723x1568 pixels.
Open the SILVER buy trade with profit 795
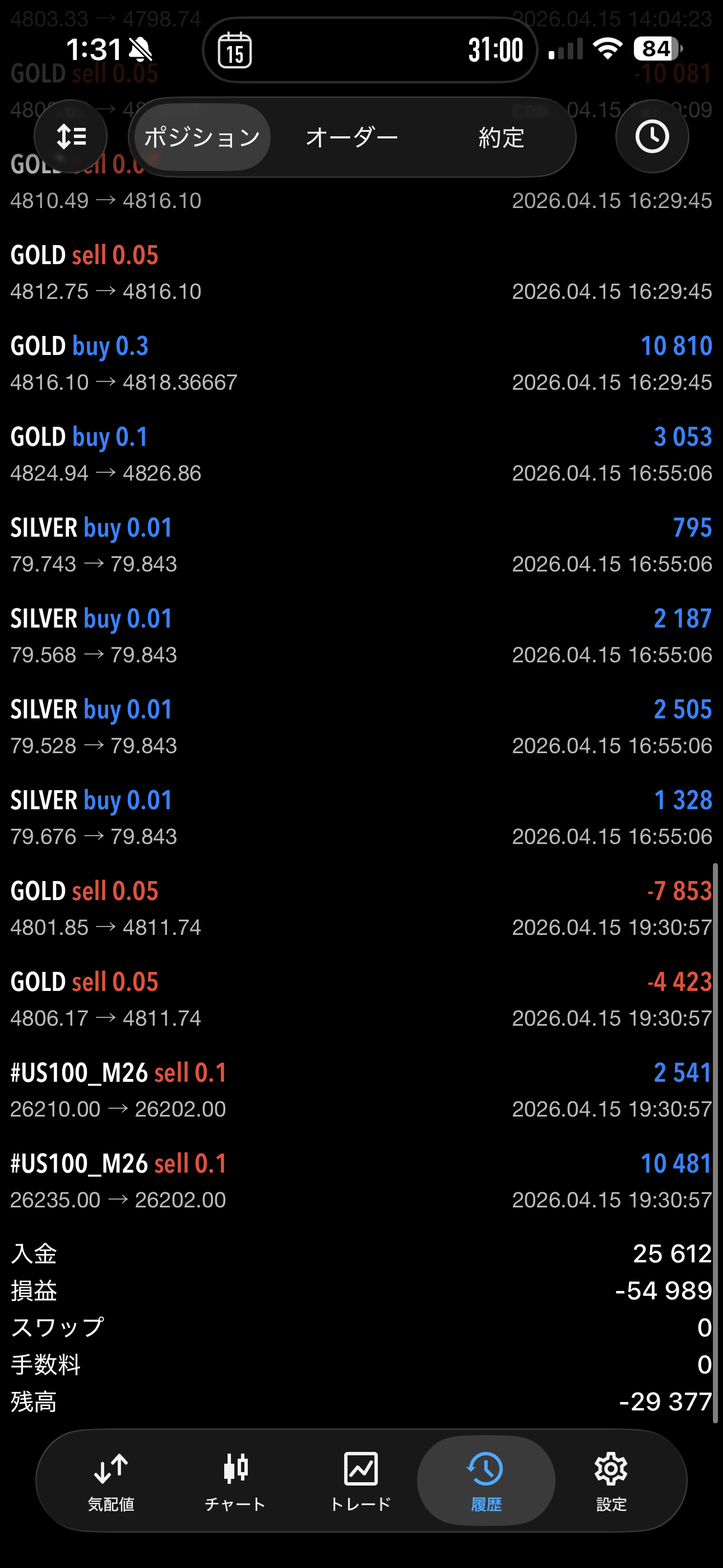(361, 545)
